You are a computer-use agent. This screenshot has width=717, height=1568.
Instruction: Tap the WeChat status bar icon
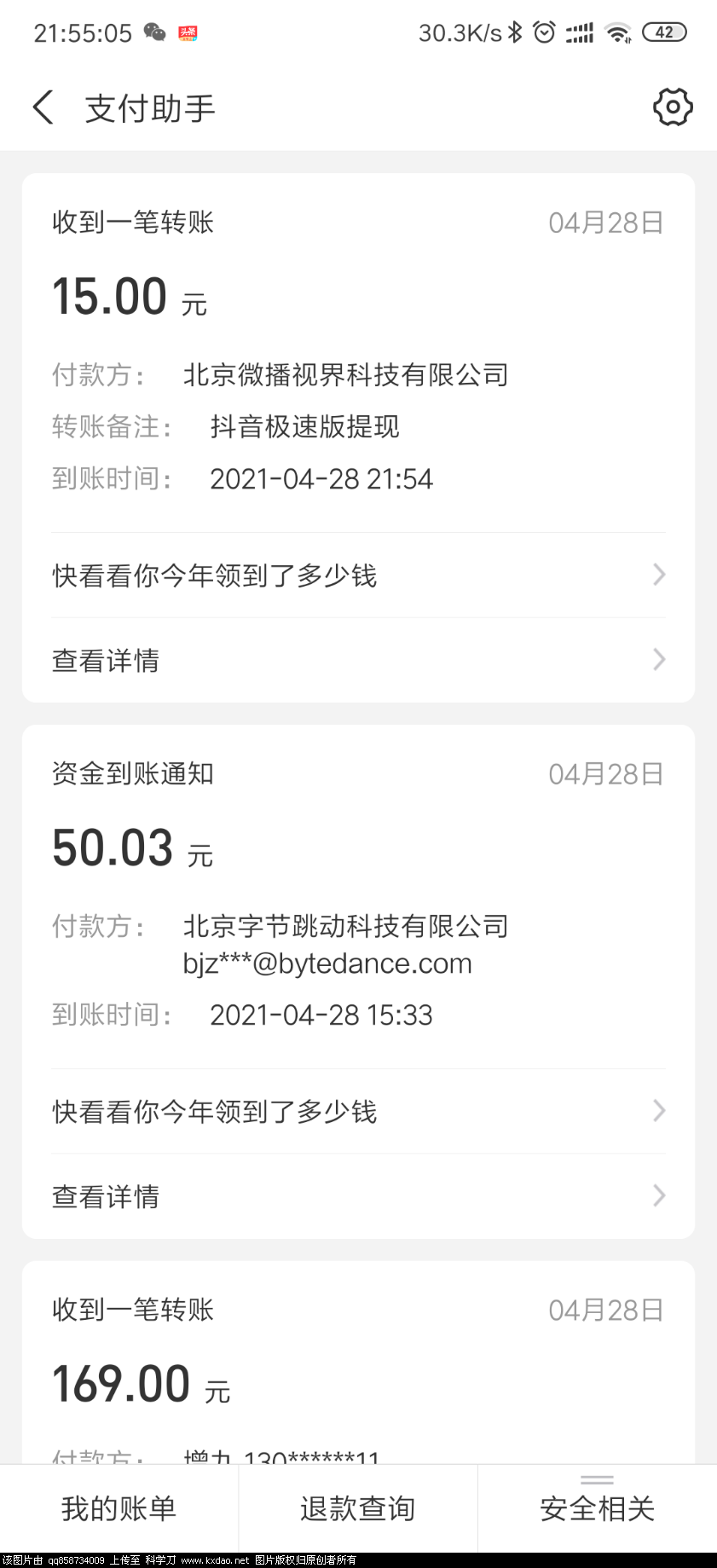157,32
